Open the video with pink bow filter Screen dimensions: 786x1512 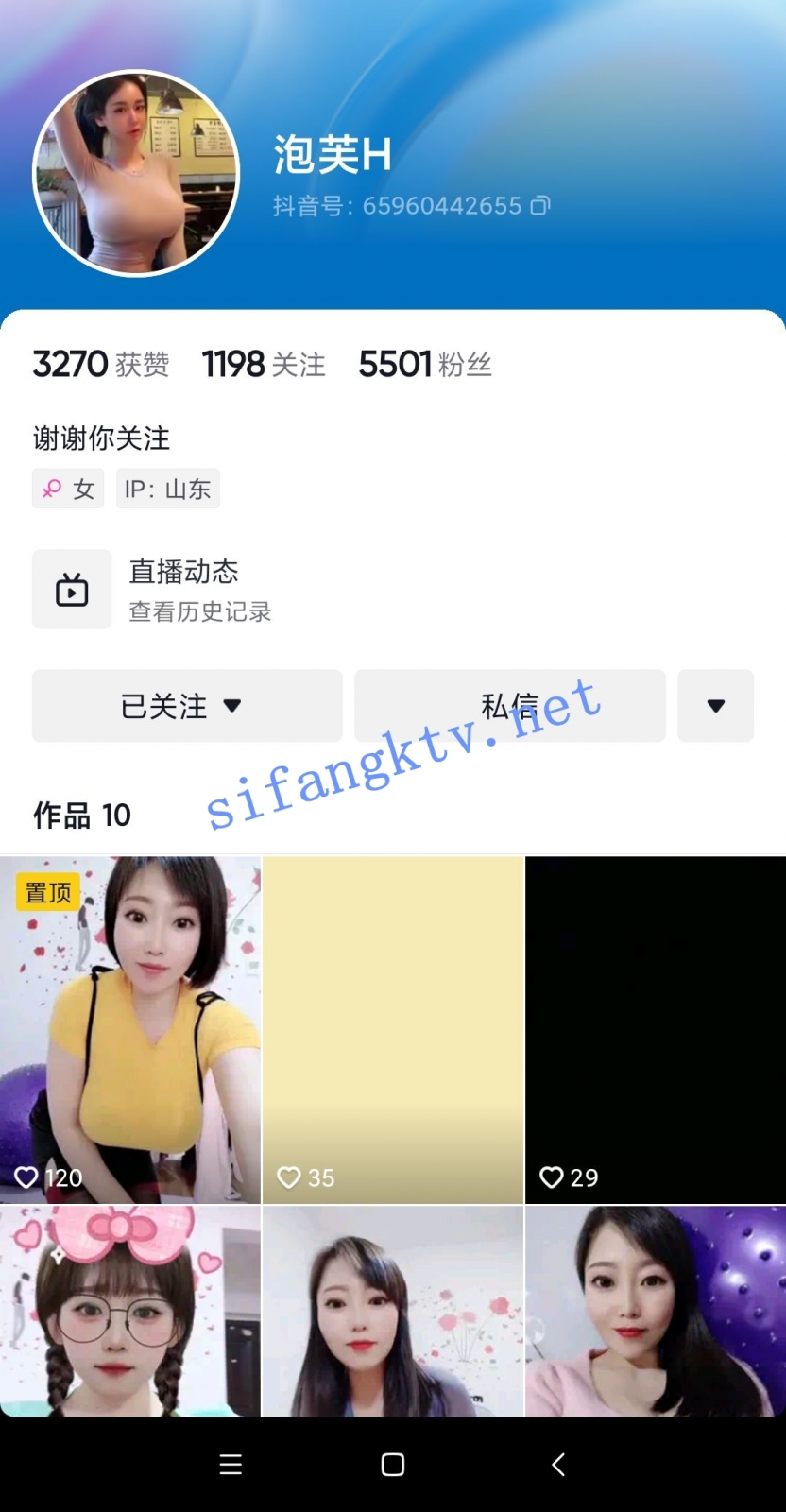click(x=130, y=1312)
